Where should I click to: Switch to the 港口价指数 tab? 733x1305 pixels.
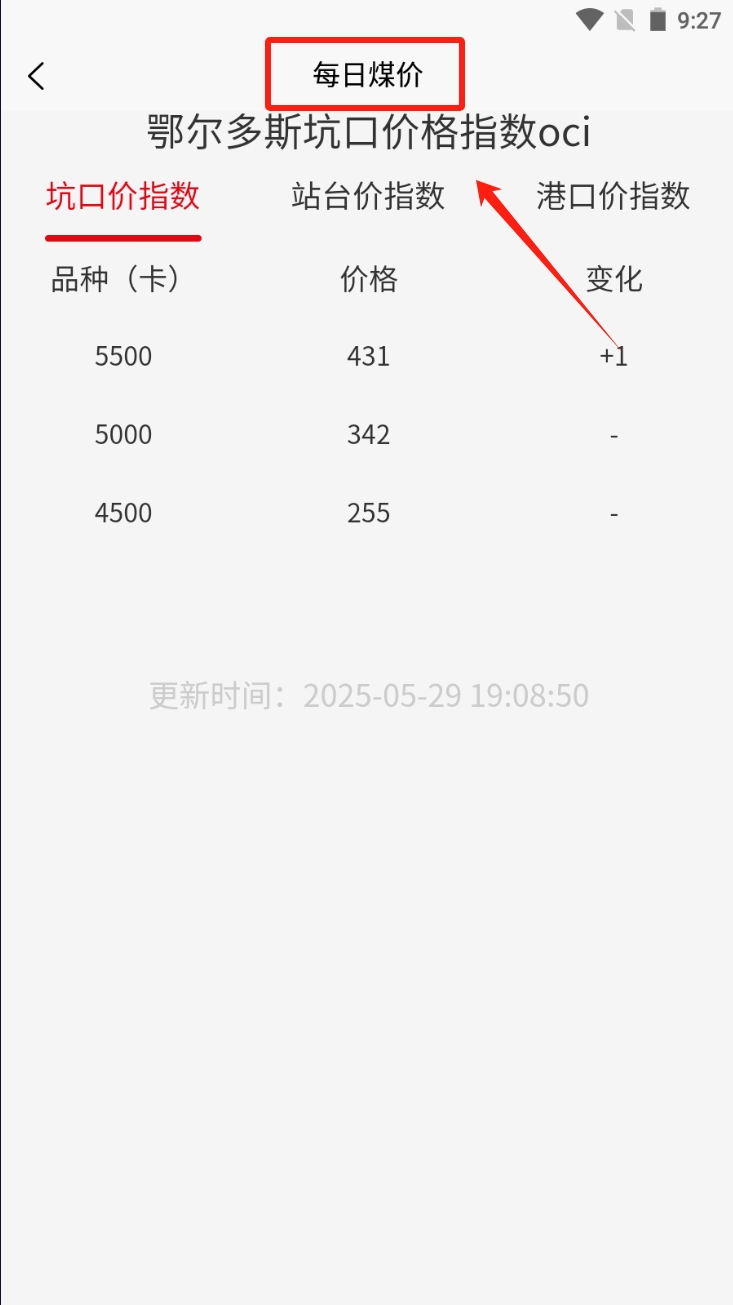pos(612,196)
